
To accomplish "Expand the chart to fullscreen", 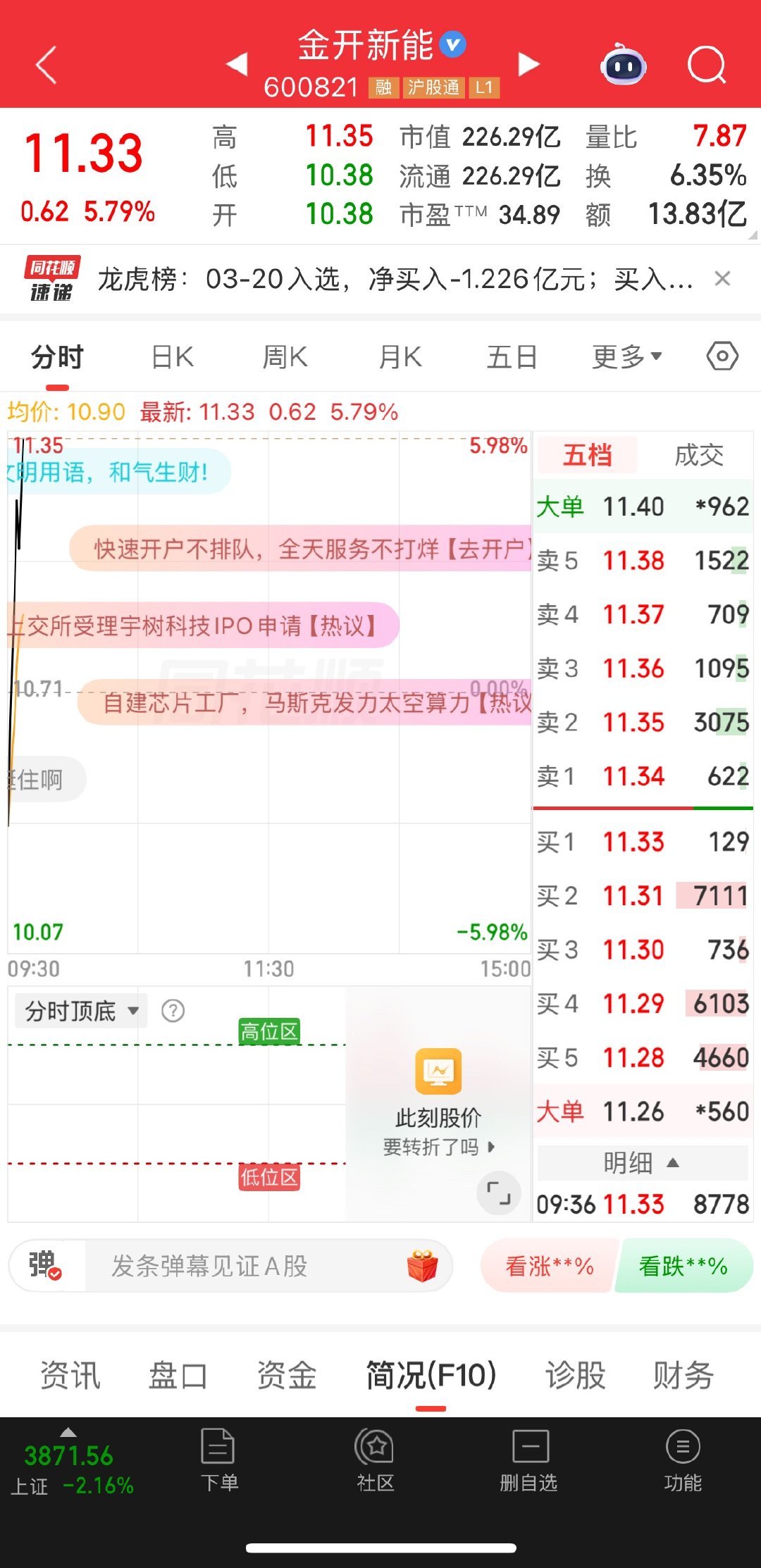I will pyautogui.click(x=498, y=1193).
